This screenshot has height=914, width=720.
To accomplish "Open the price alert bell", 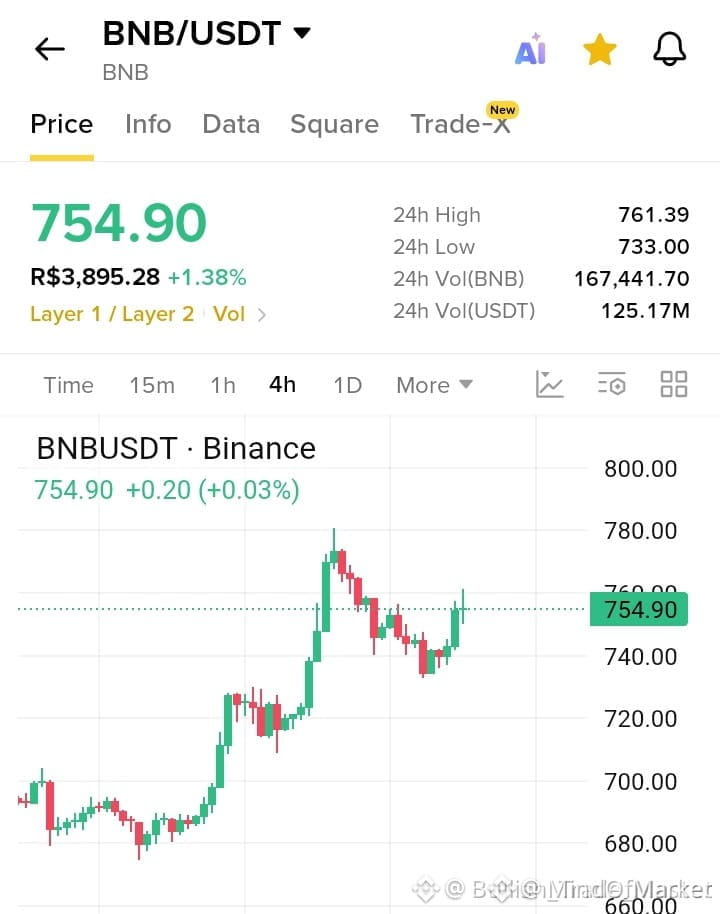I will pos(669,49).
